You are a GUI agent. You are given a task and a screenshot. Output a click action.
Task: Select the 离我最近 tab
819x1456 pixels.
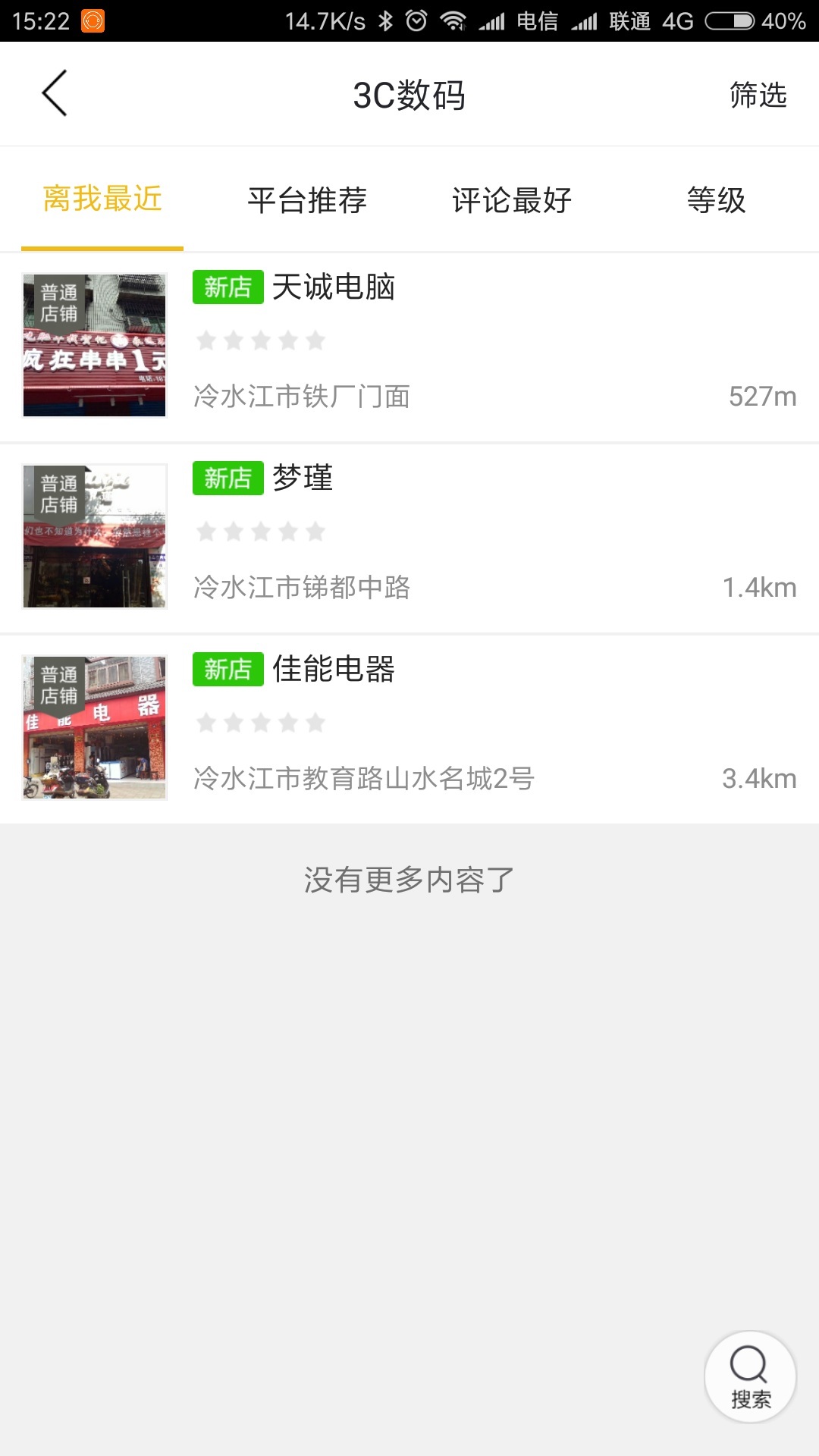pos(102,199)
